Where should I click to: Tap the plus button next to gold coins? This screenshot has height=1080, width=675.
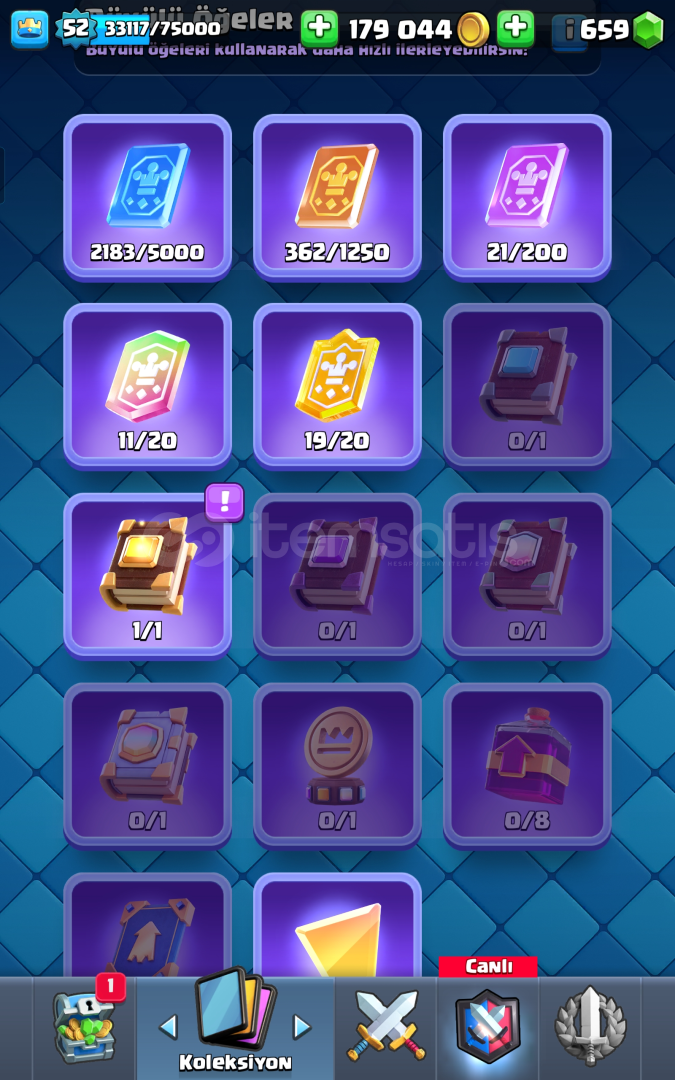516,29
